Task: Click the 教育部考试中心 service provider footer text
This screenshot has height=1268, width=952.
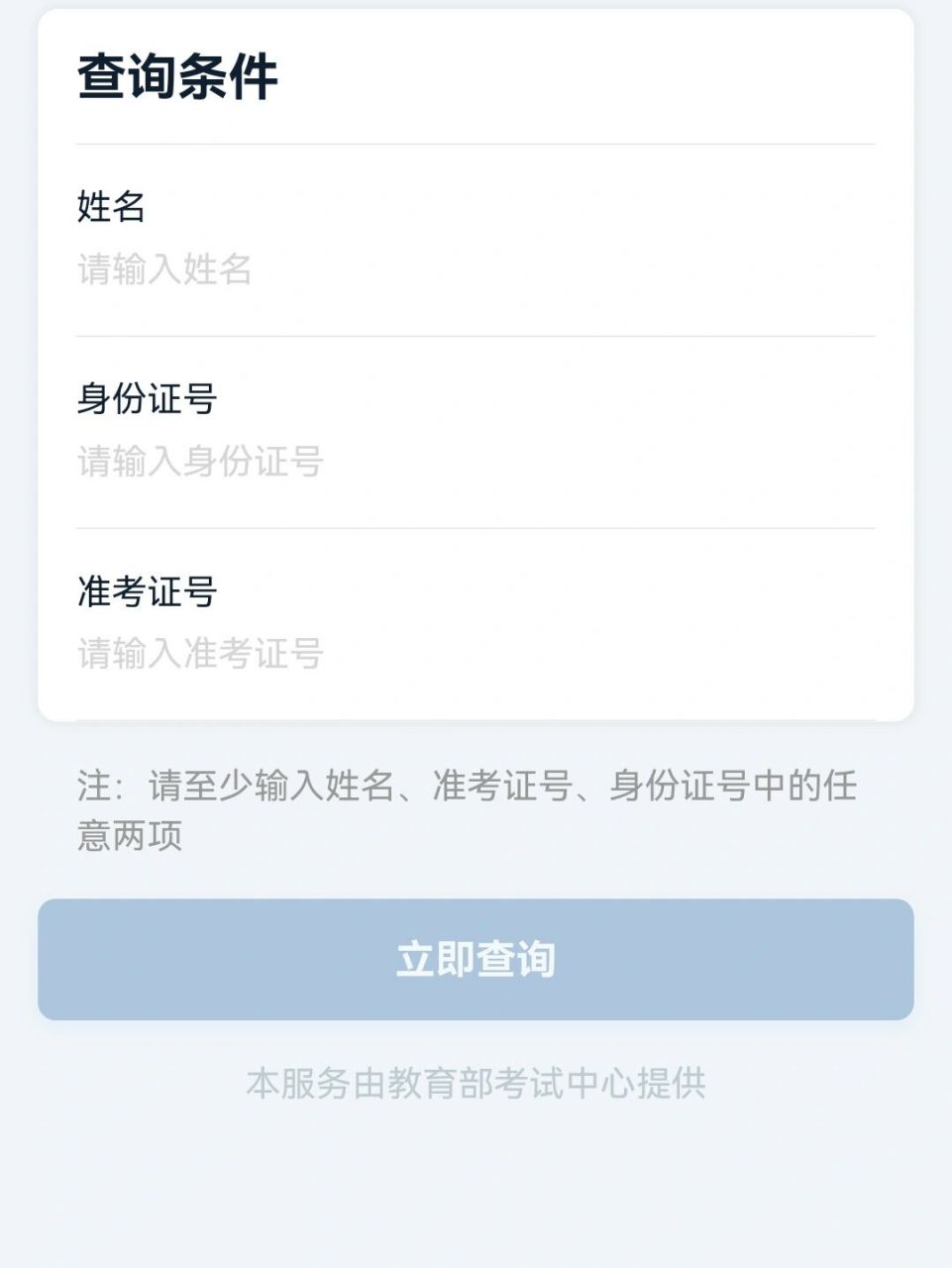Action: pos(476,1087)
